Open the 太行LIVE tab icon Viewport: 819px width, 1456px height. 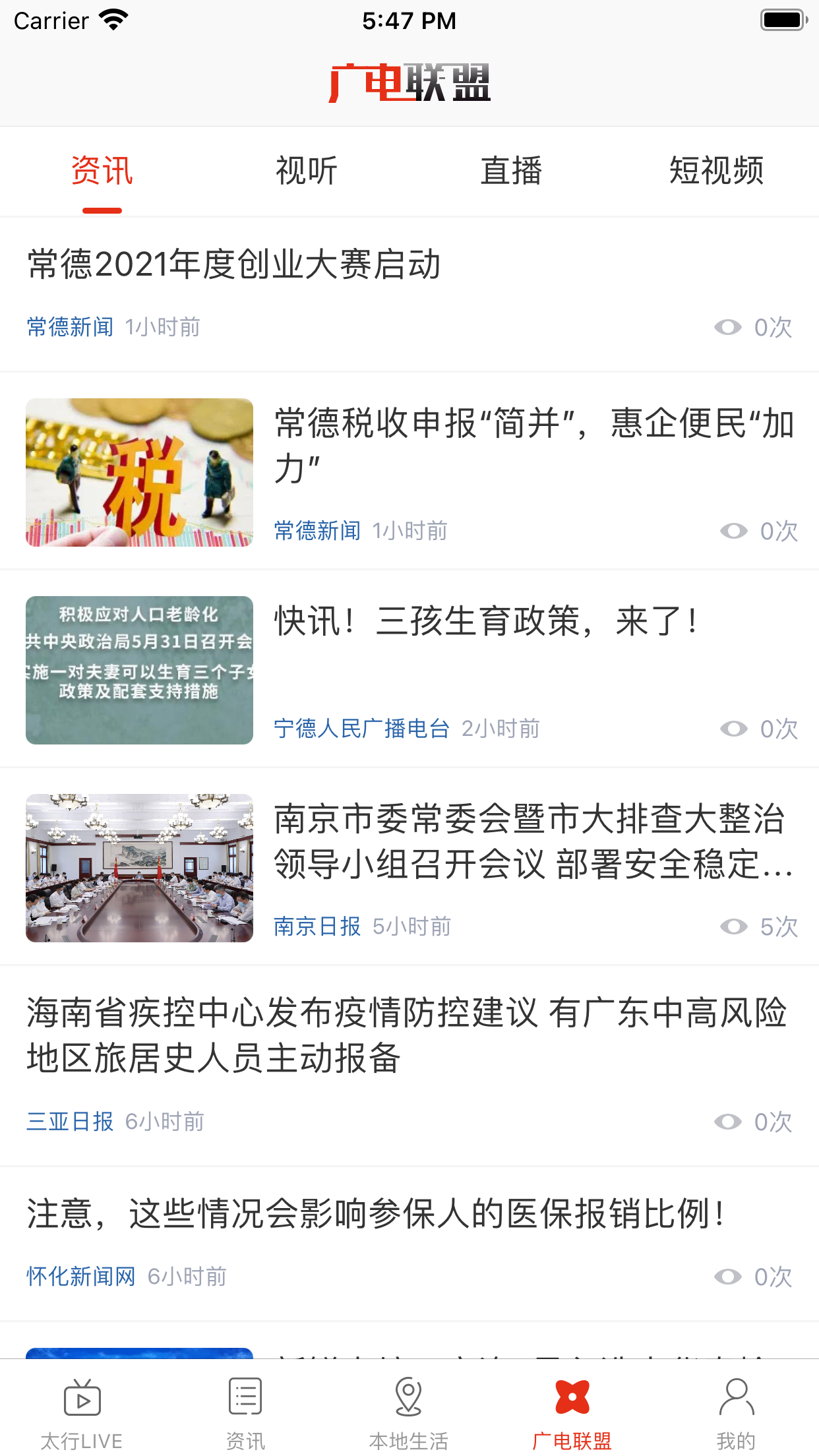pos(81,1396)
